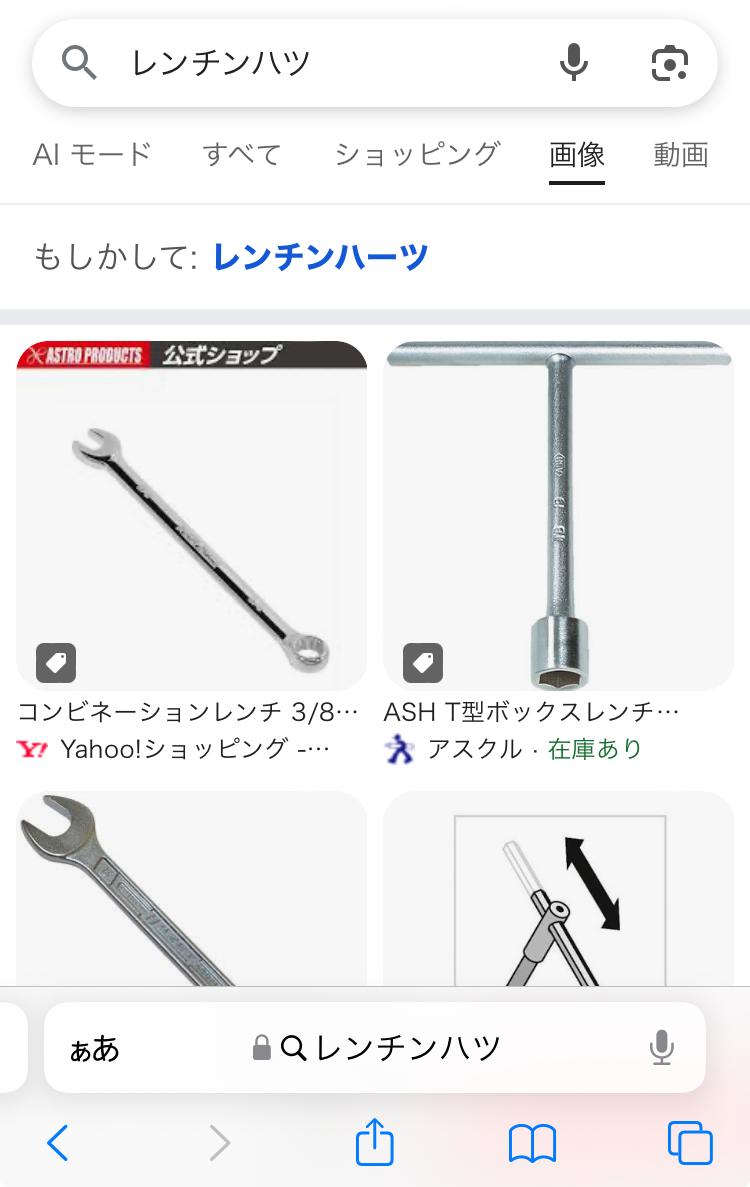Open the ASH T型ボックスレンチ image result
Image resolution: width=750 pixels, height=1187 pixels.
click(x=558, y=515)
